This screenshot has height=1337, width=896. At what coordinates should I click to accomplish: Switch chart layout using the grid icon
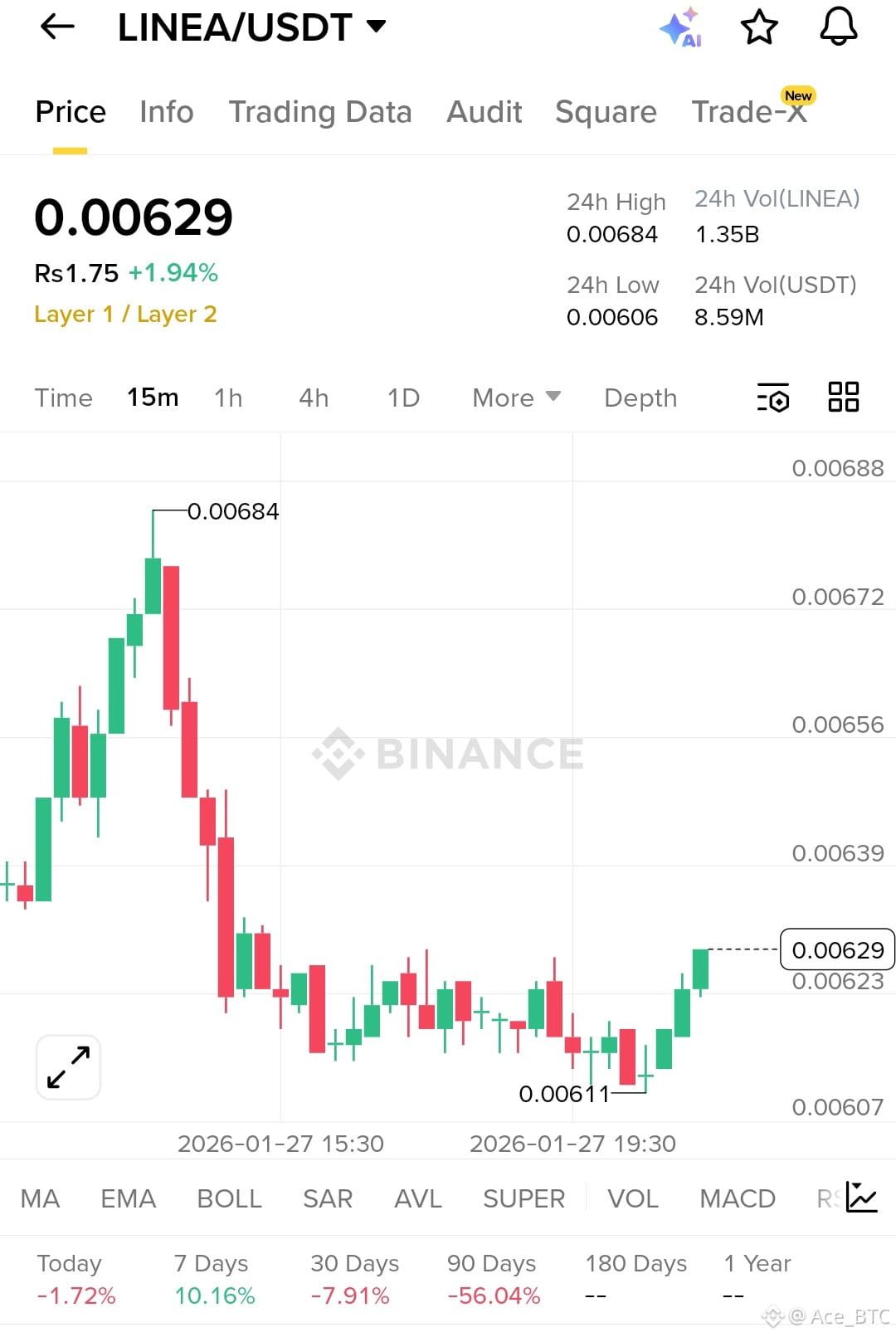click(844, 398)
